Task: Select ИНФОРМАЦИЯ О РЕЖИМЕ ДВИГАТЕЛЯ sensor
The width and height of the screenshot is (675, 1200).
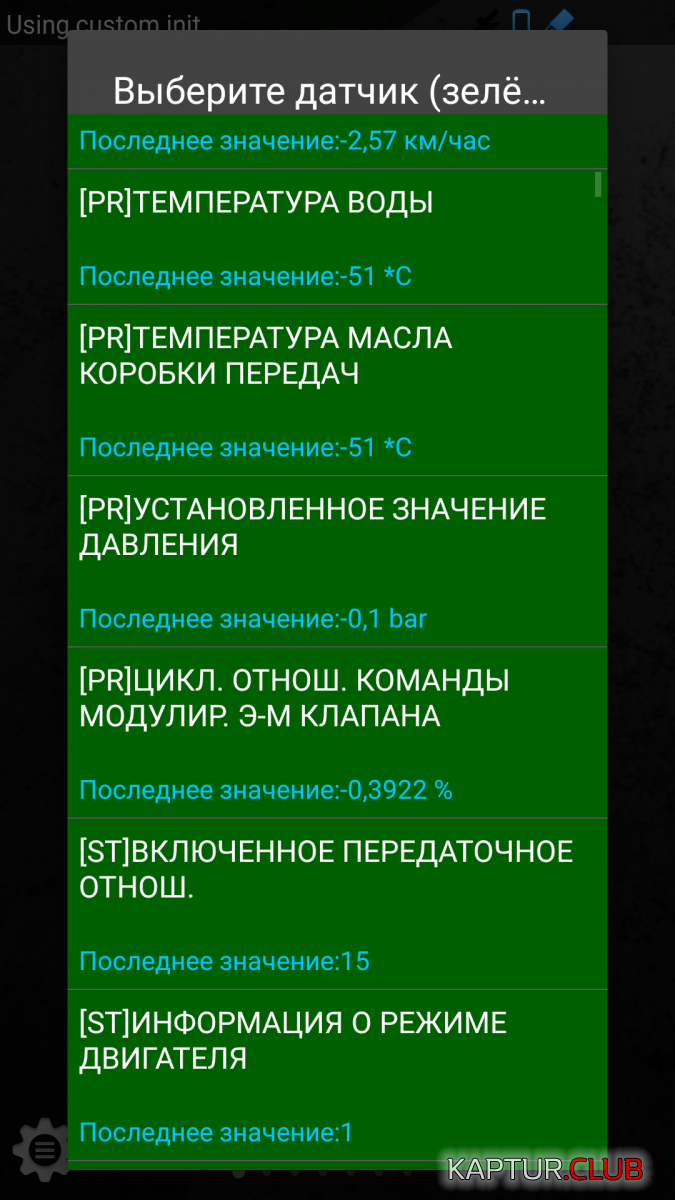Action: pos(336,1075)
